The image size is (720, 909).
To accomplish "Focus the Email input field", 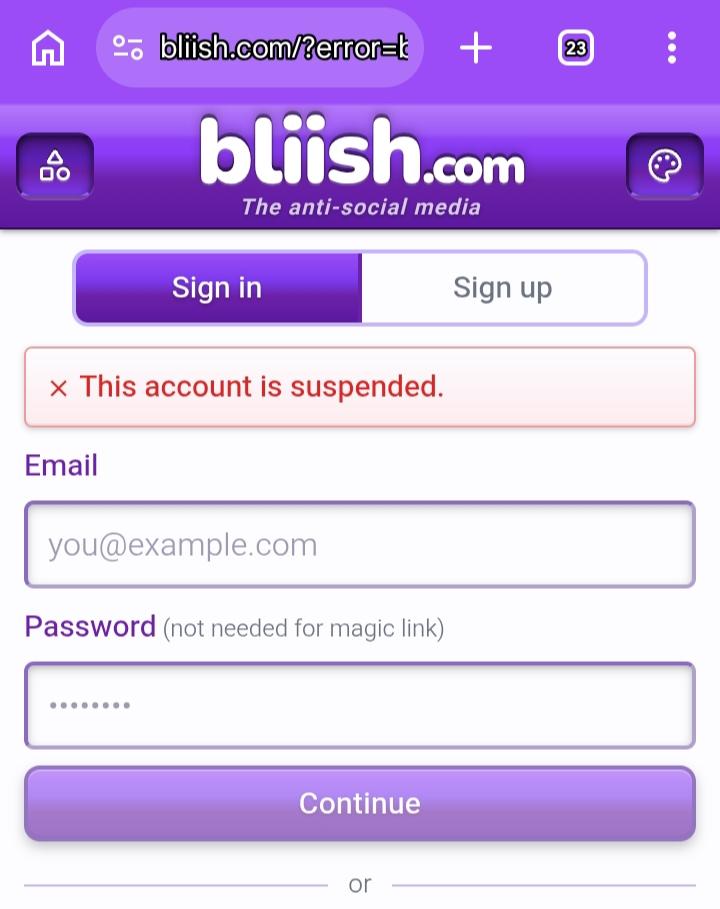I will [x=360, y=545].
